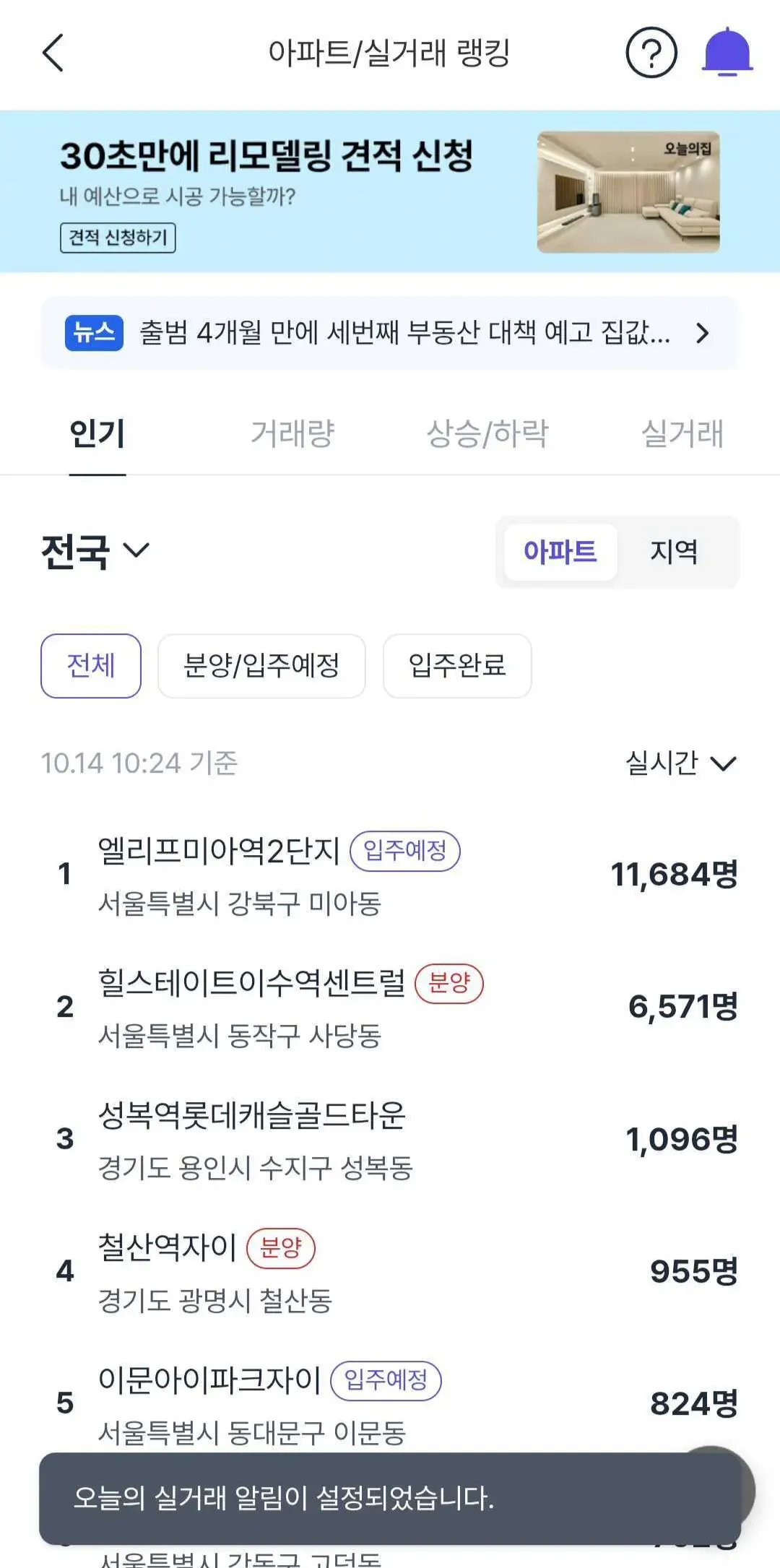This screenshot has width=780, height=1568.
Task: Expand the 전국 region dropdown
Action: [x=95, y=551]
